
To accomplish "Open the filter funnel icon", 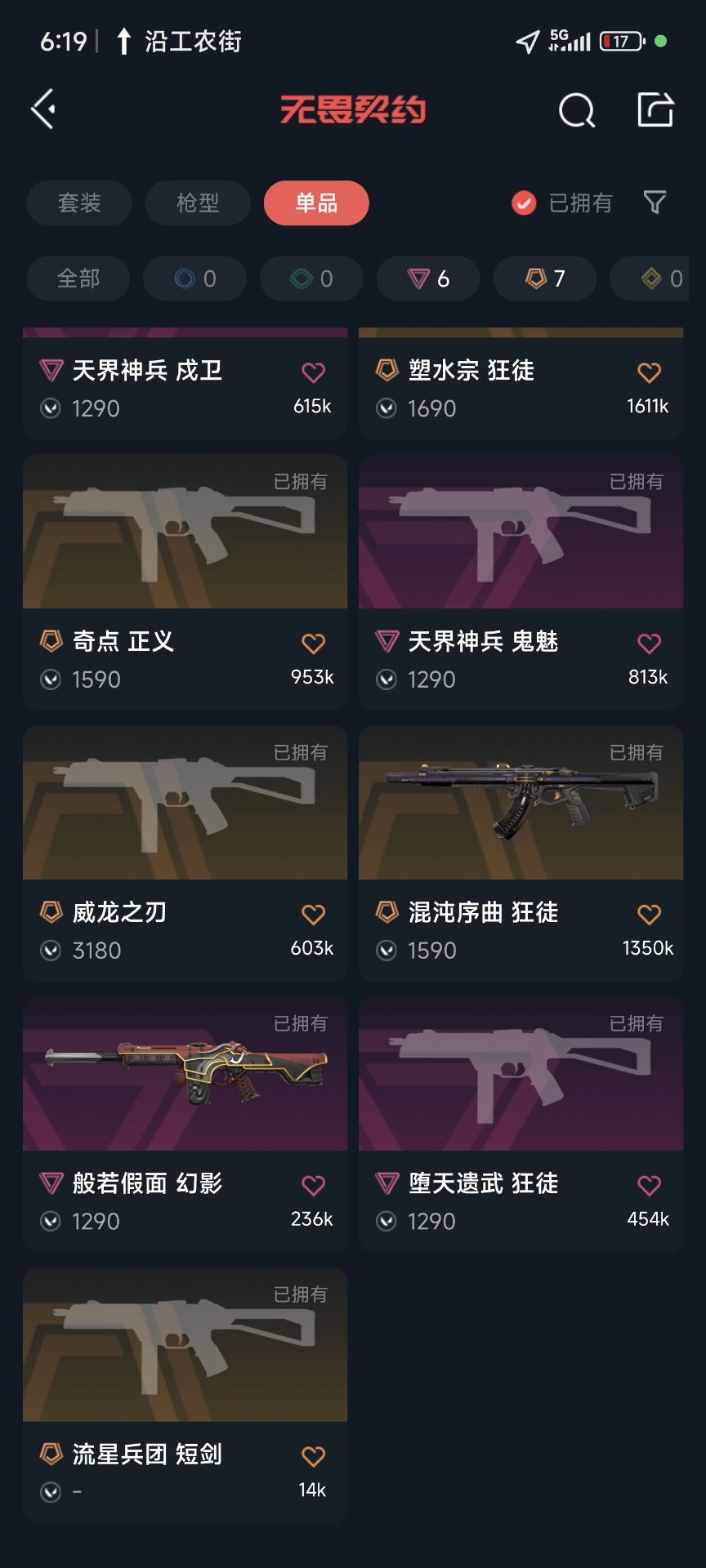I will coord(655,203).
